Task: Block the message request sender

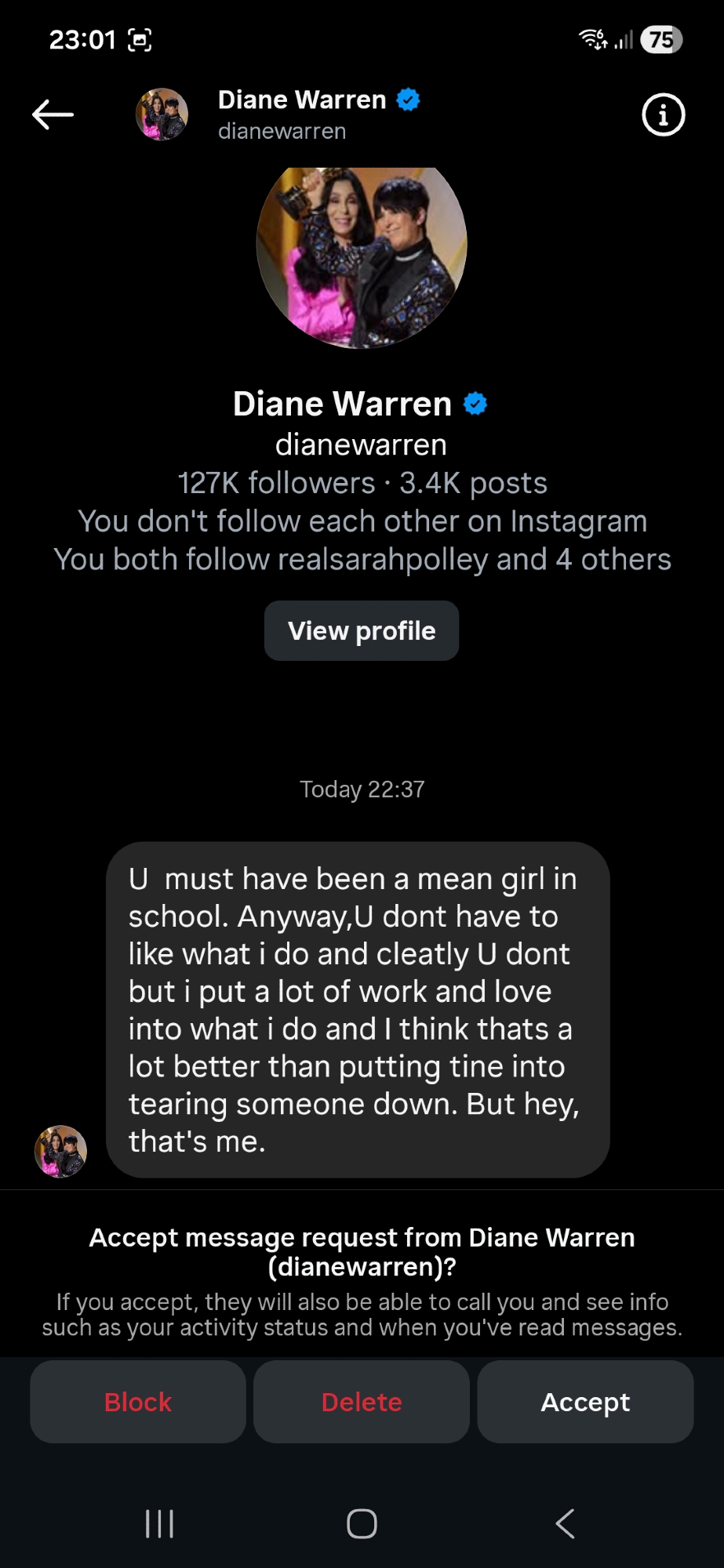Action: 138,1402
